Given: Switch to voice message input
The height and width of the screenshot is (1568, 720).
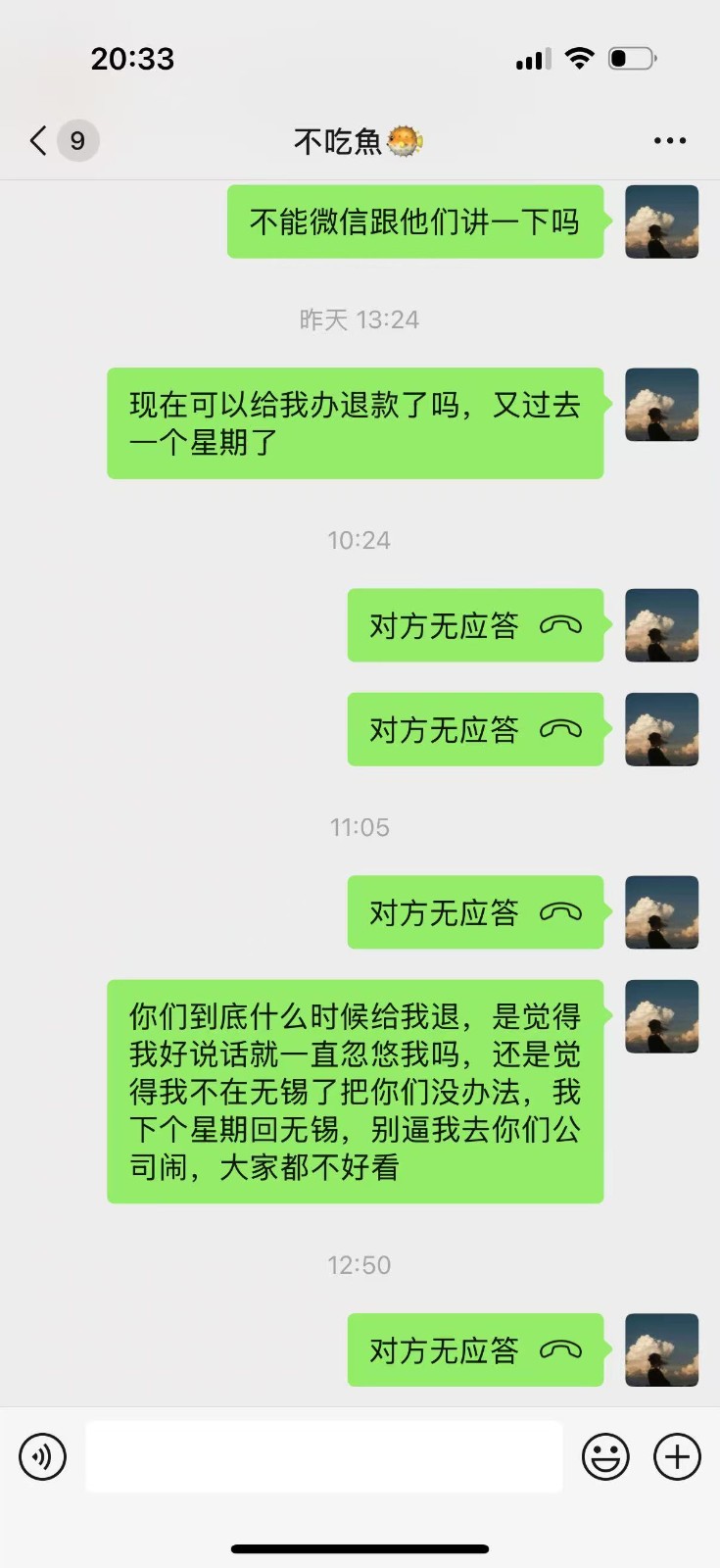Looking at the screenshot, I should tap(43, 1456).
